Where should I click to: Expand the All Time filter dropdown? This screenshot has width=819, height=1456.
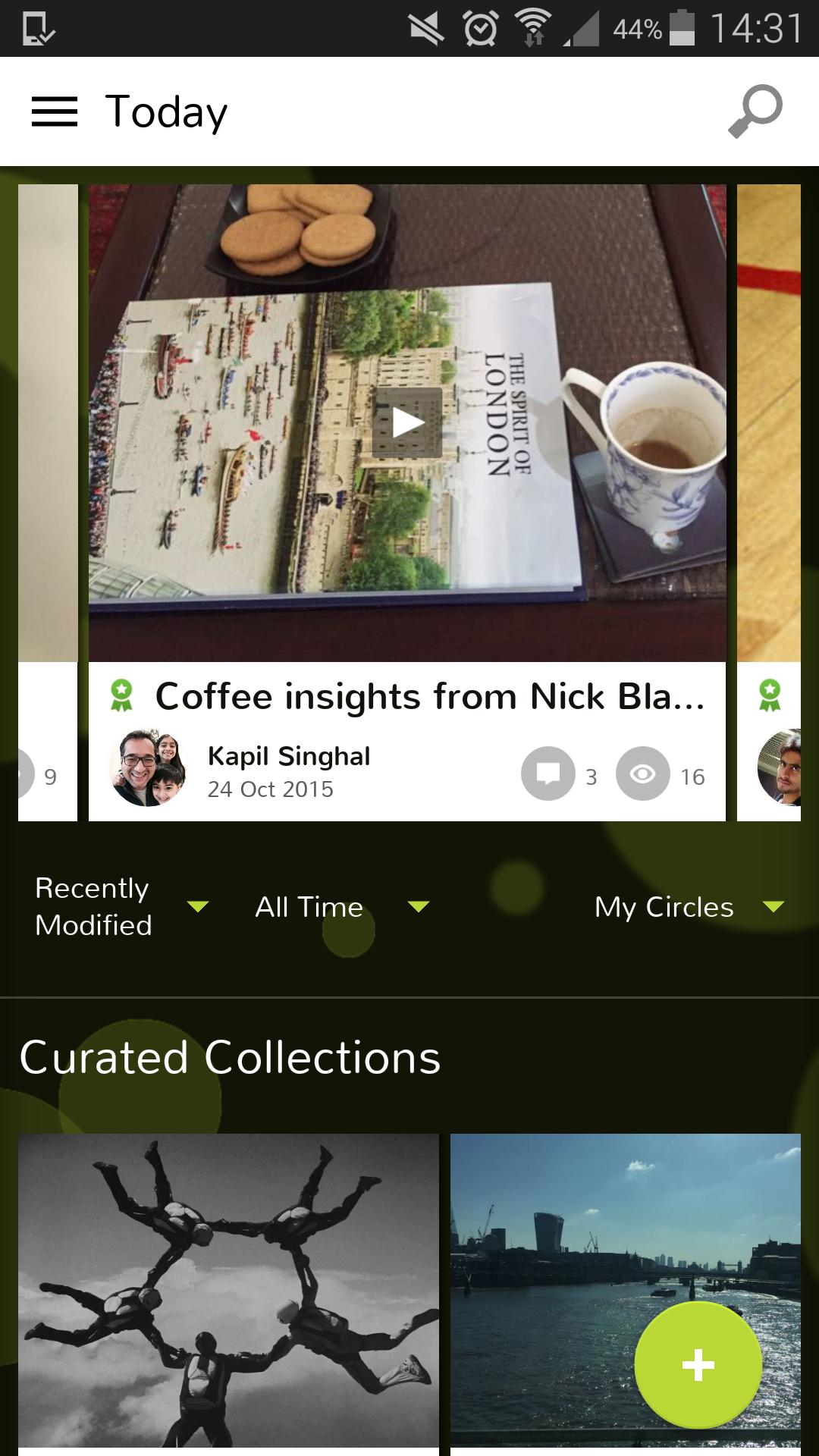[x=341, y=906]
